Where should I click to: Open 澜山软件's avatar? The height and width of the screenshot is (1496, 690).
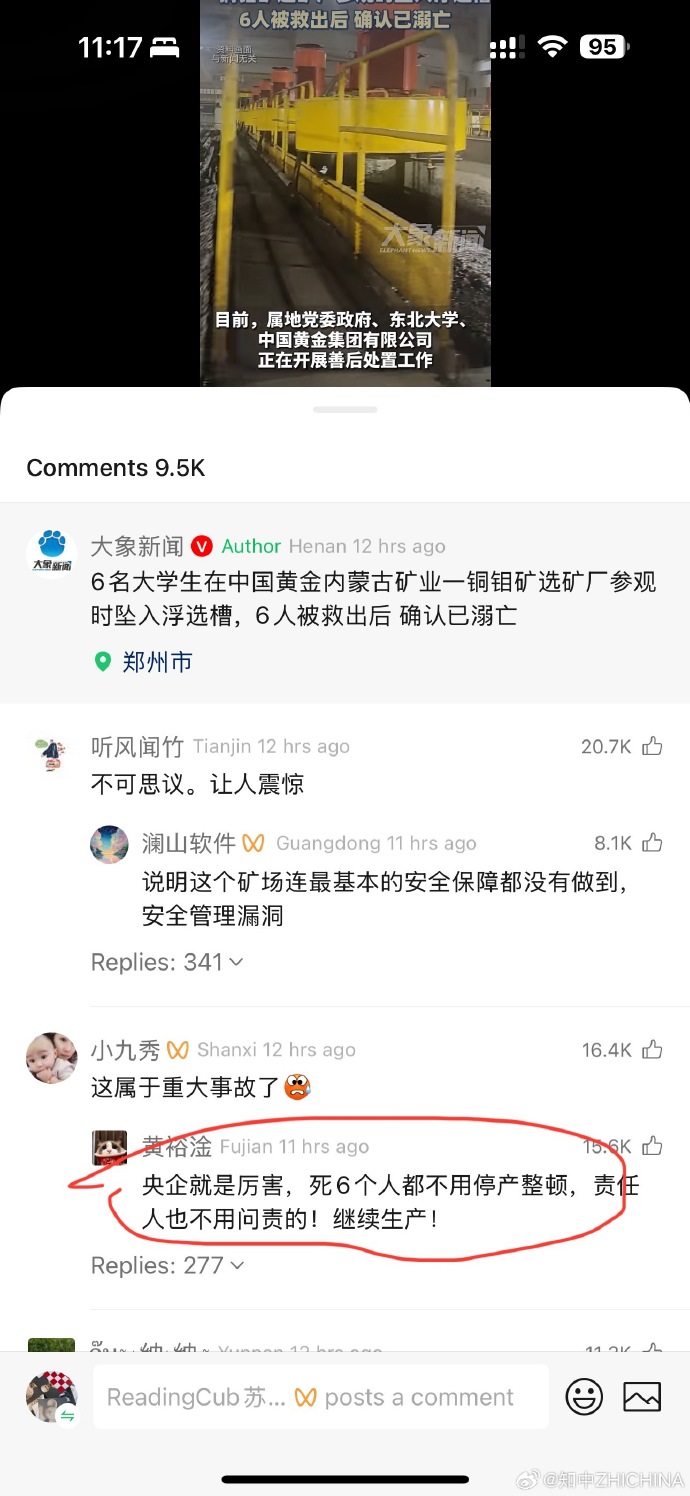(109, 845)
